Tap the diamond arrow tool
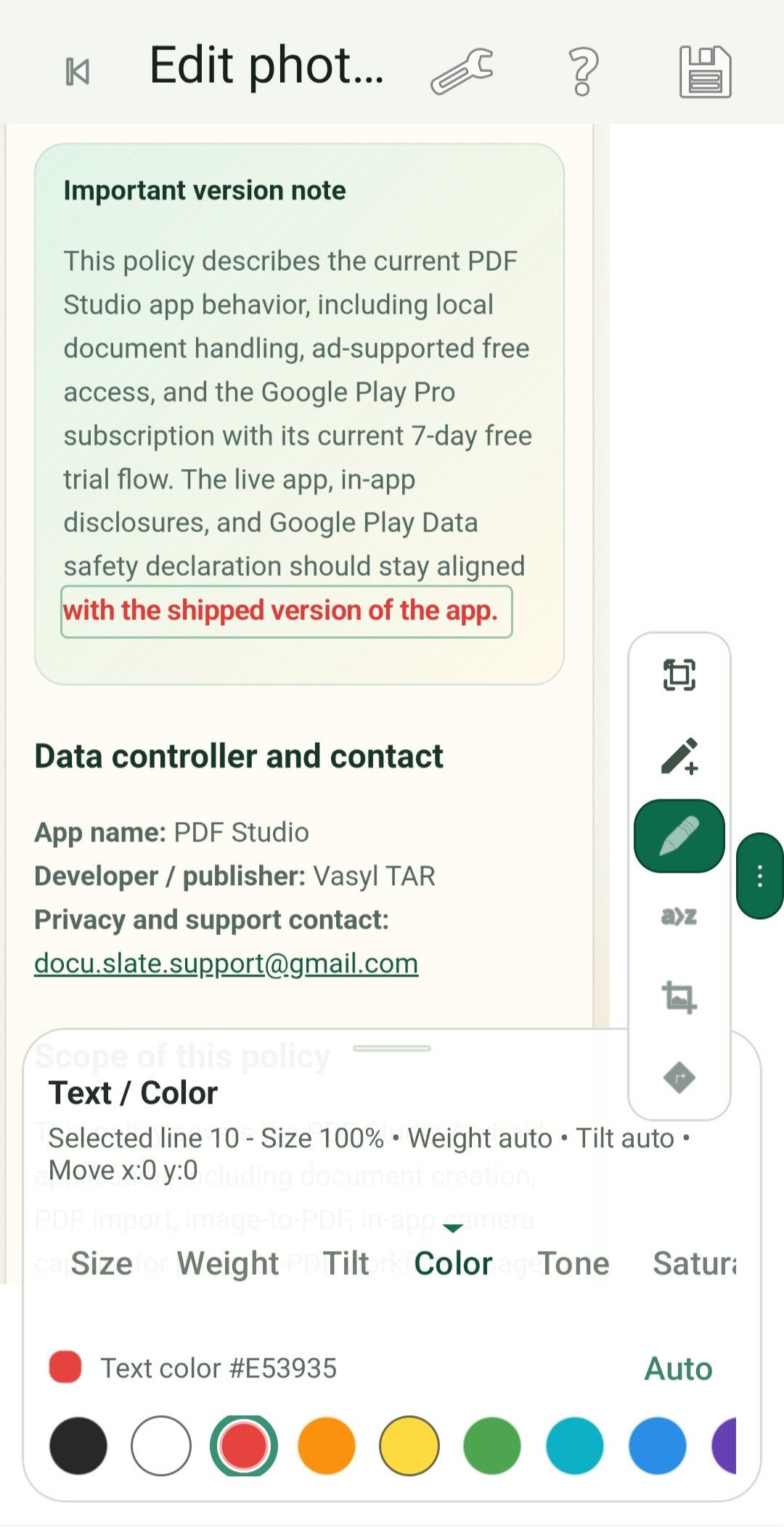Viewport: 784px width, 1527px height. pyautogui.click(x=679, y=1077)
